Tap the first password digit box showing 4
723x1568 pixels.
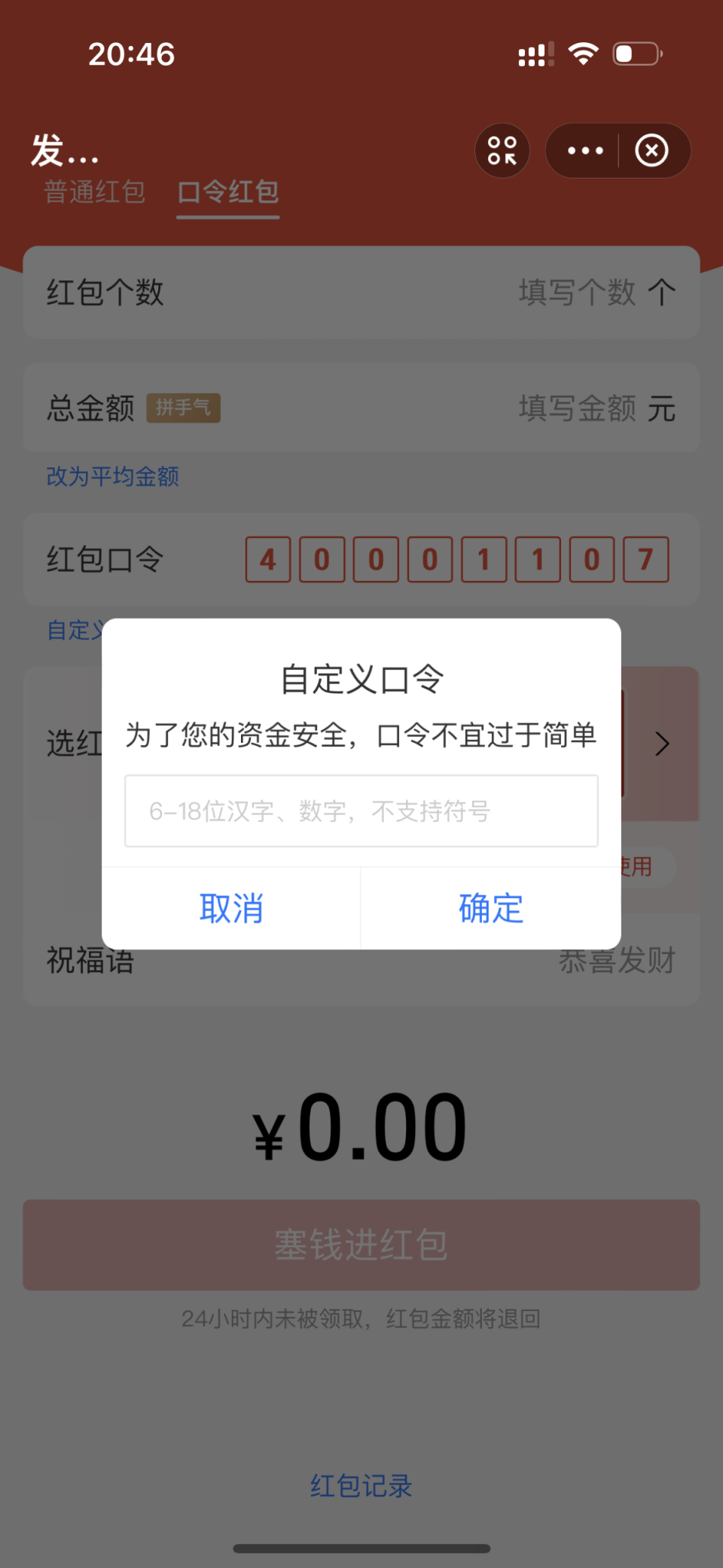click(267, 560)
